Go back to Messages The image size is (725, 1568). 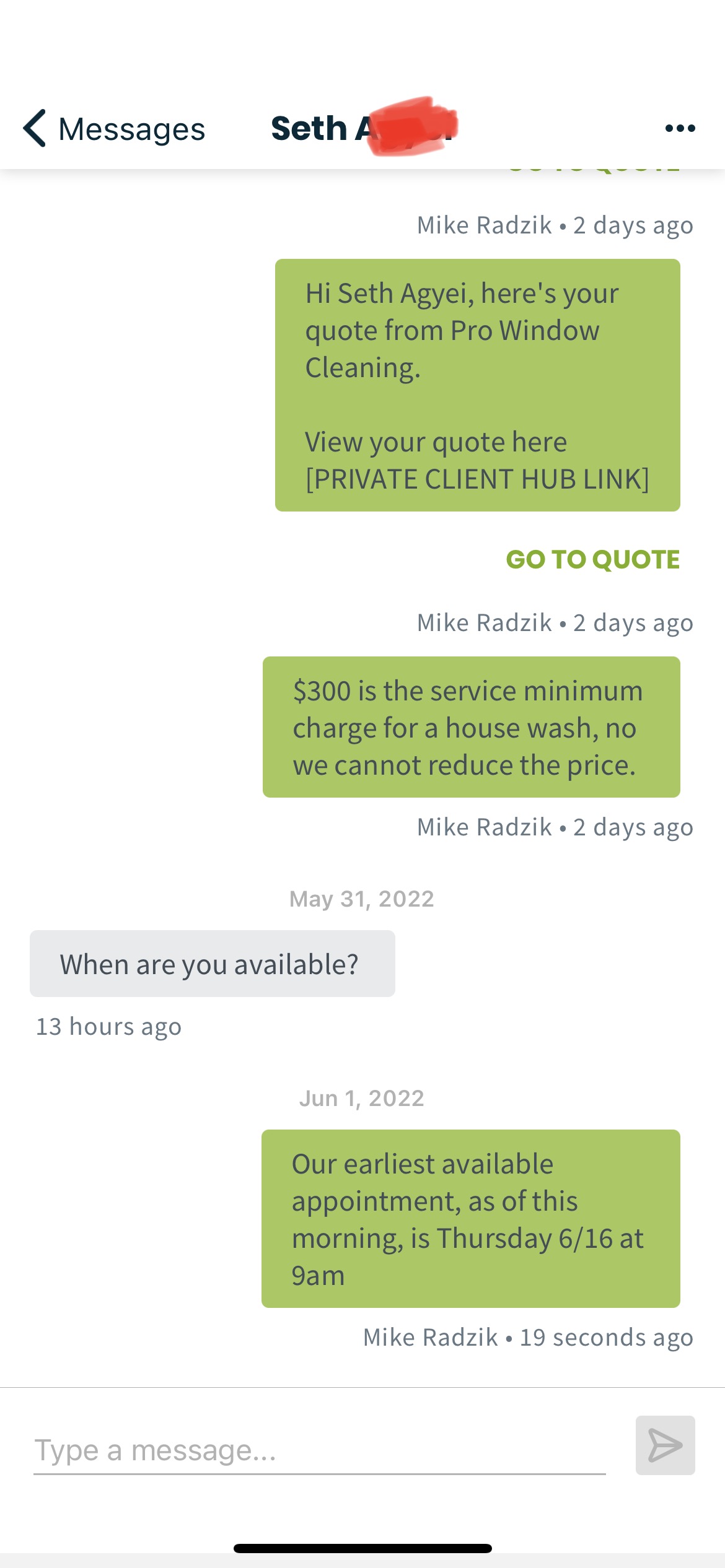(x=114, y=129)
